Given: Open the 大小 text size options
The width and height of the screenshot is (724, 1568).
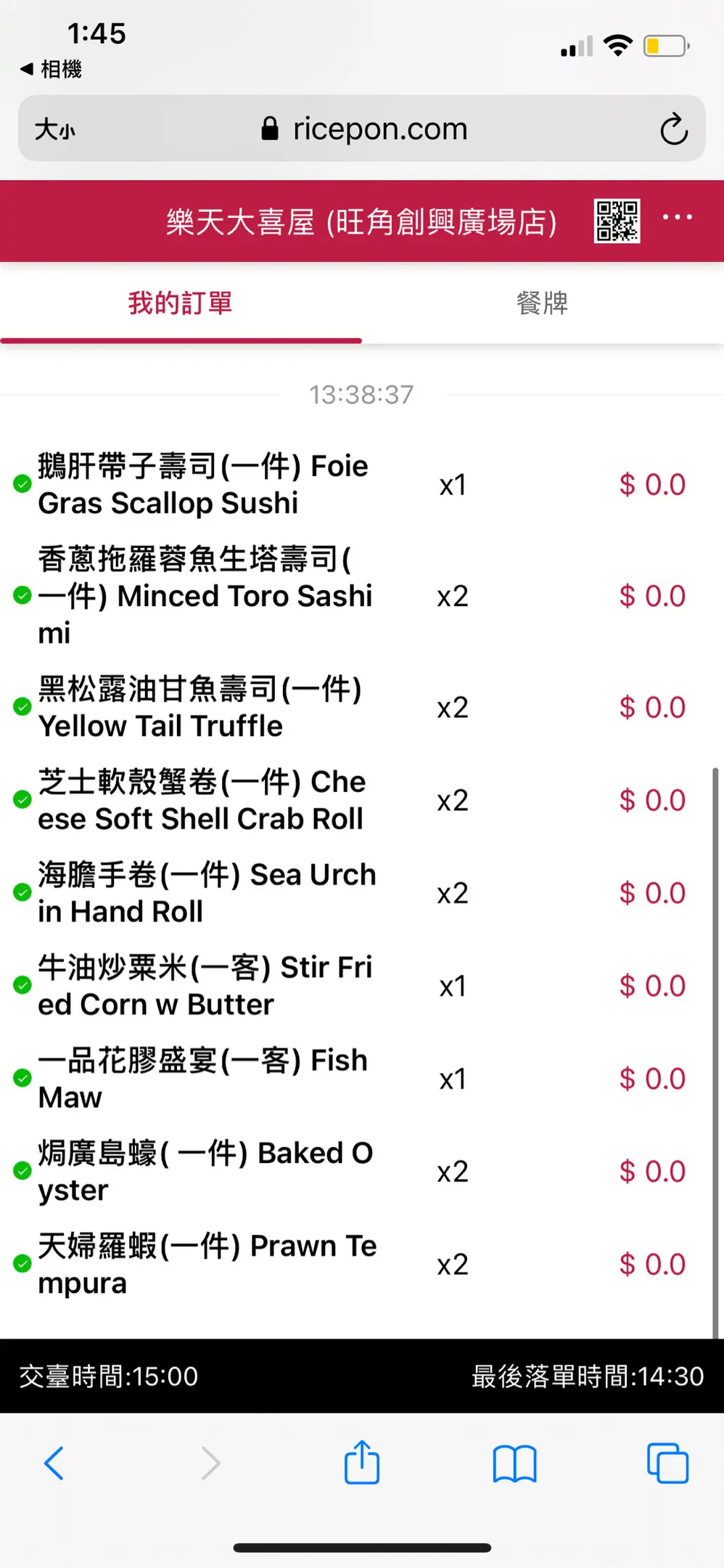Looking at the screenshot, I should click(x=55, y=130).
